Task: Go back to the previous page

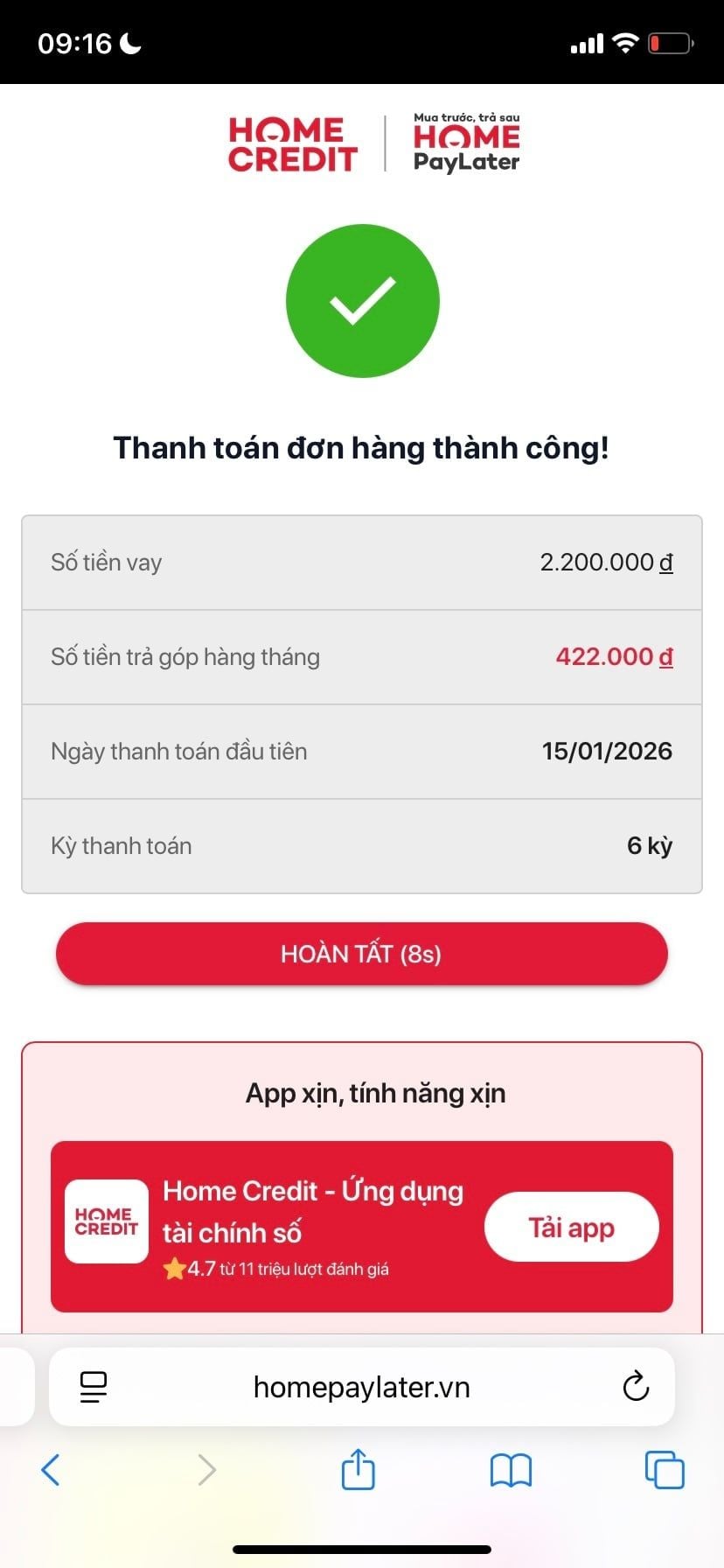Action: pos(51,1470)
